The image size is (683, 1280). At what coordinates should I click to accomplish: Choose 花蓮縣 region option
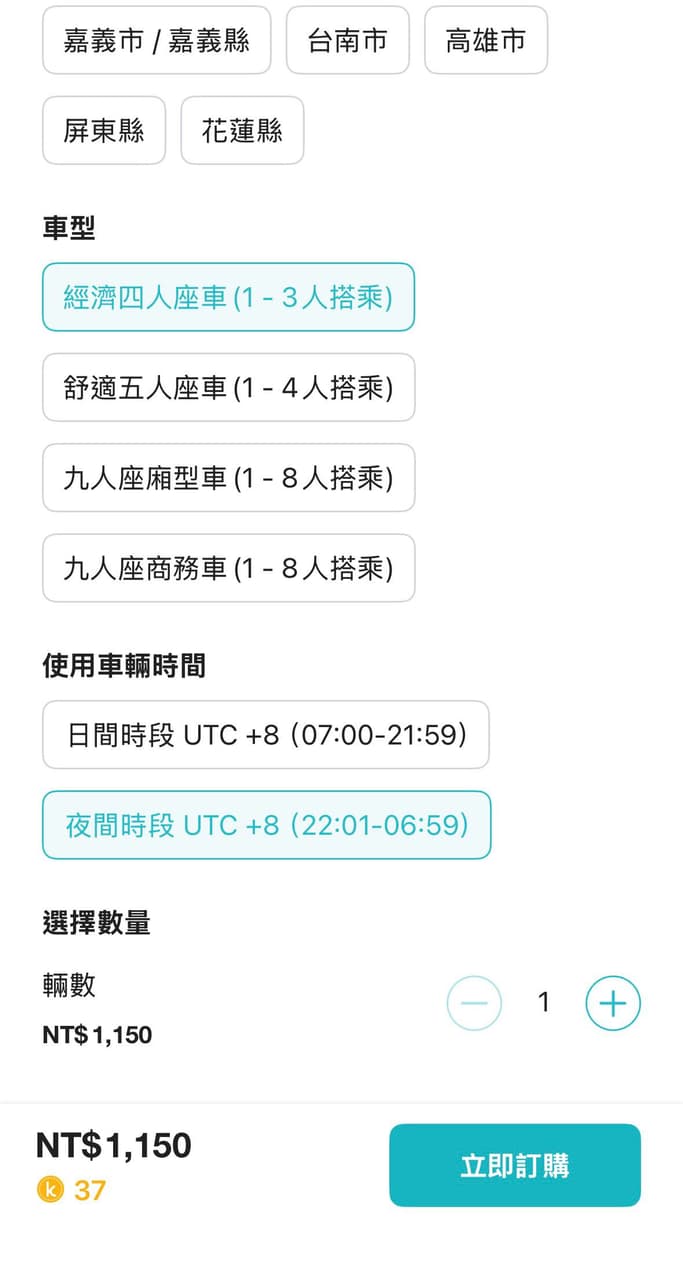pyautogui.click(x=242, y=130)
